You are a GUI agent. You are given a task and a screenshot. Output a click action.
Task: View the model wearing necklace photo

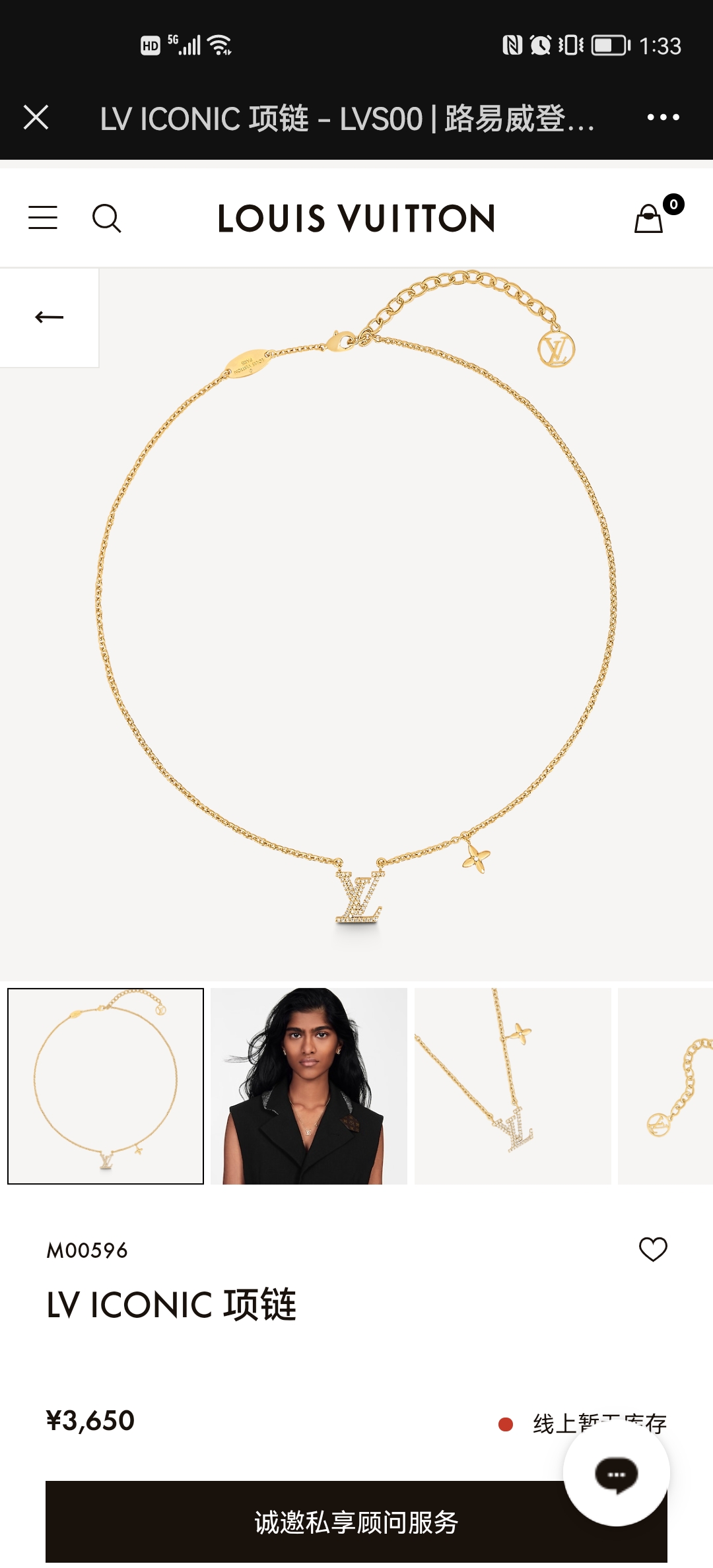point(309,1086)
